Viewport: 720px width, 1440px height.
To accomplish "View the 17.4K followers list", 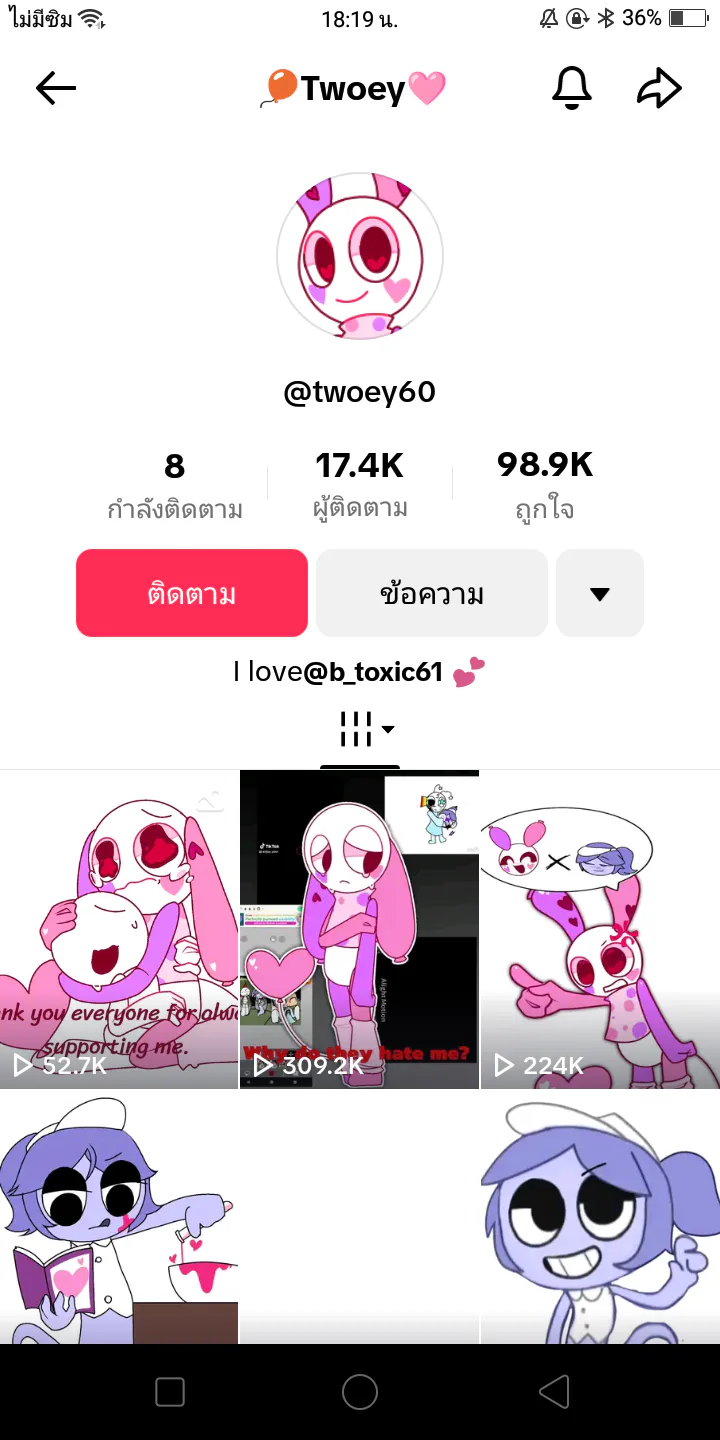I will pos(360,486).
